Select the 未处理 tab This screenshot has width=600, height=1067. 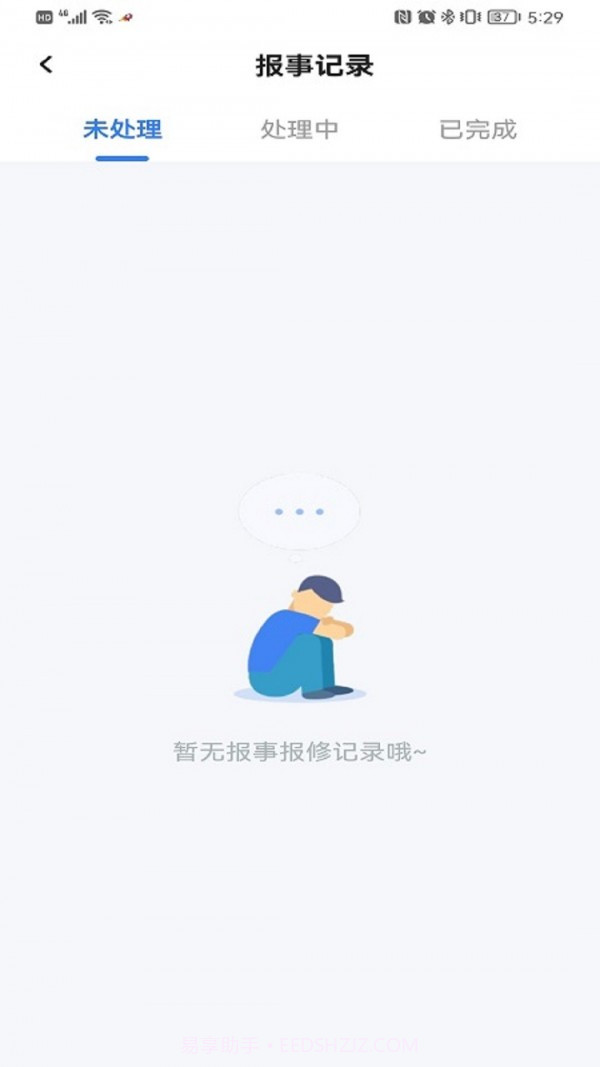[x=122, y=129]
